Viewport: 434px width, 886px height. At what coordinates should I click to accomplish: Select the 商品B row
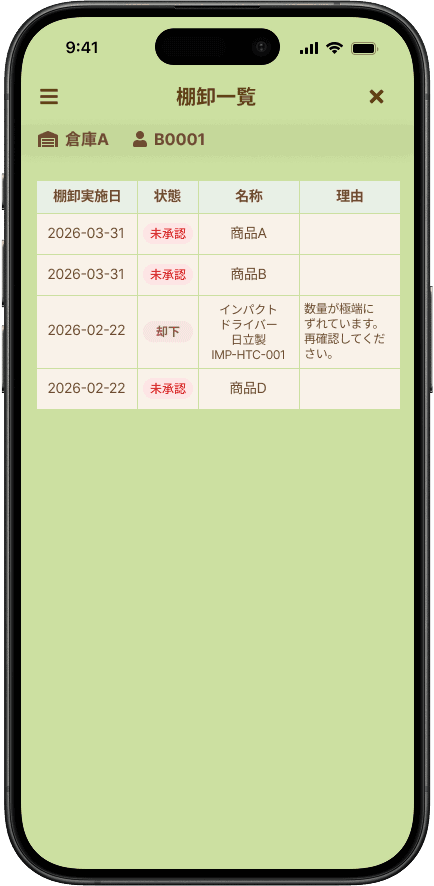tap(218, 275)
